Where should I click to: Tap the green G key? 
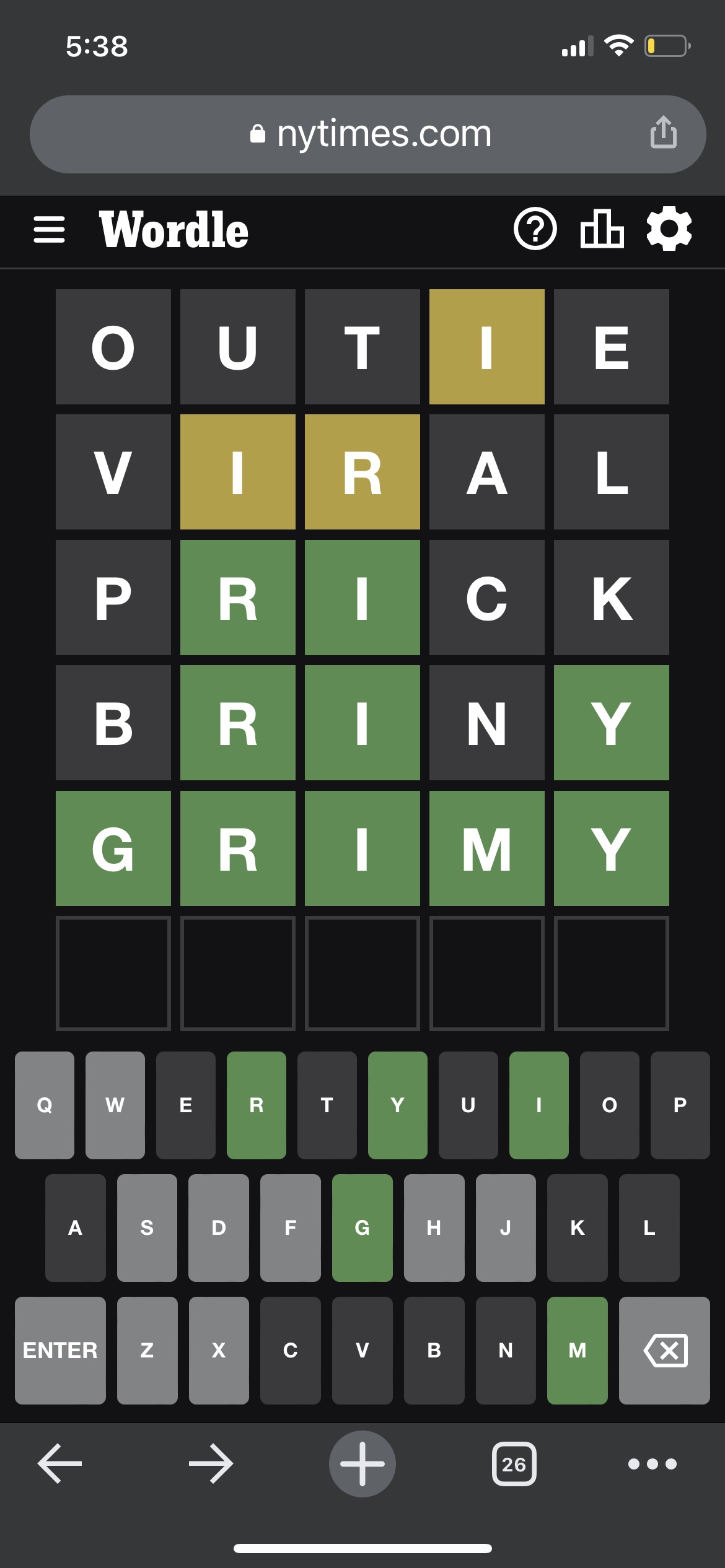pyautogui.click(x=362, y=1227)
